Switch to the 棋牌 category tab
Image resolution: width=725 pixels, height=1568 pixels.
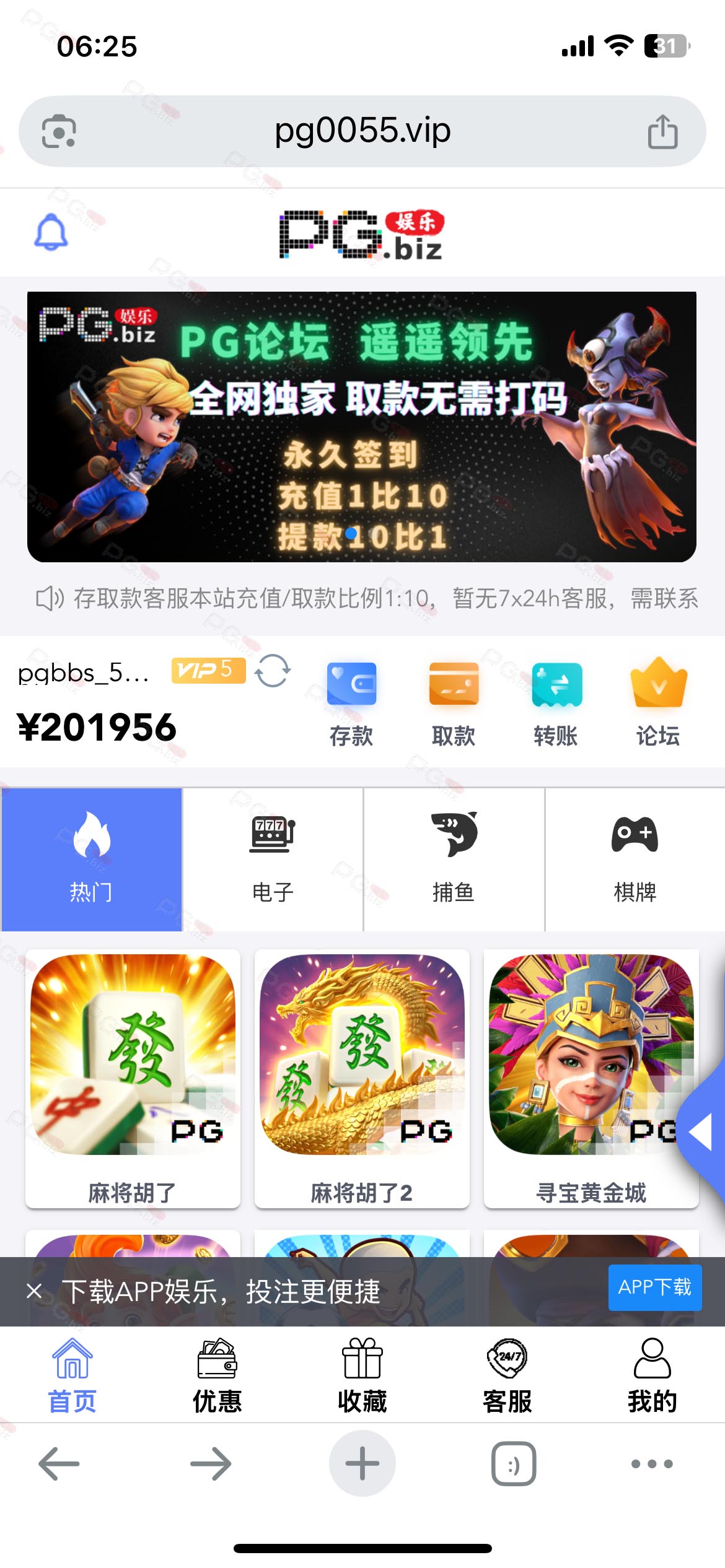635,860
